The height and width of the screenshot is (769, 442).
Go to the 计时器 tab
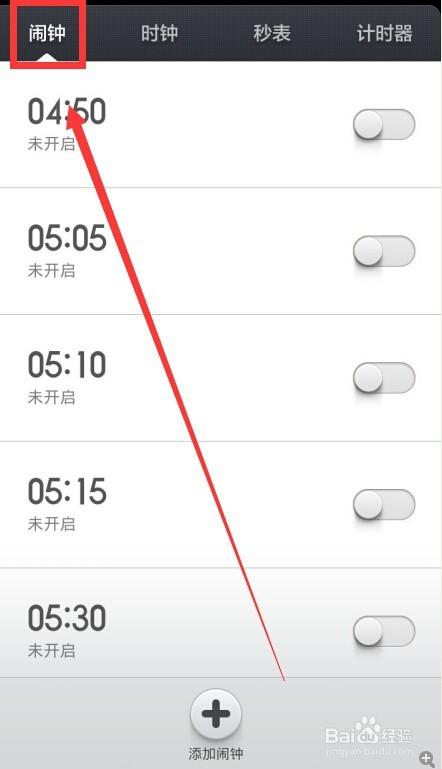384,33
